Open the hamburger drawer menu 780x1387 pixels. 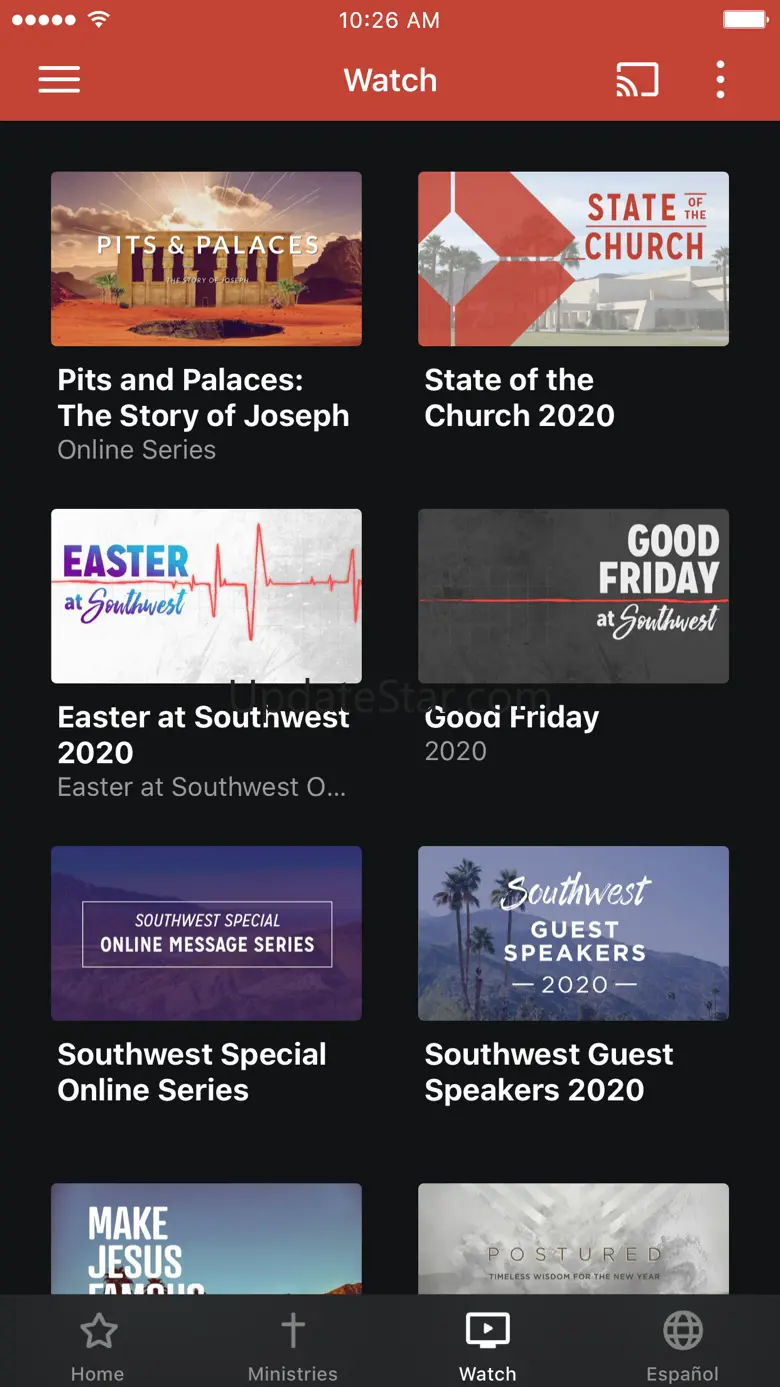59,80
